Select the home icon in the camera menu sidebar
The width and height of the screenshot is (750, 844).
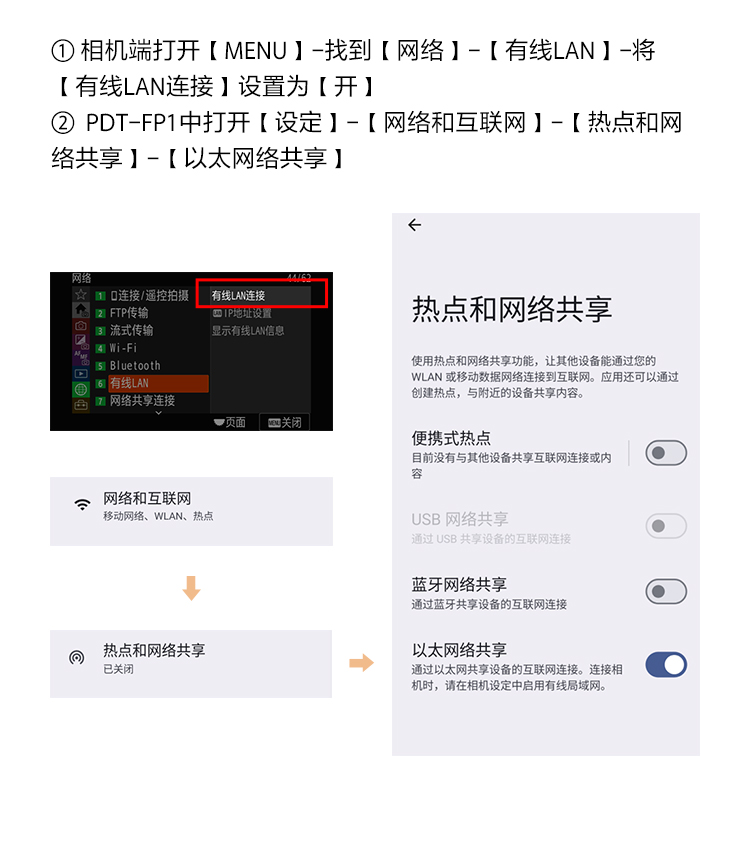click(82, 310)
